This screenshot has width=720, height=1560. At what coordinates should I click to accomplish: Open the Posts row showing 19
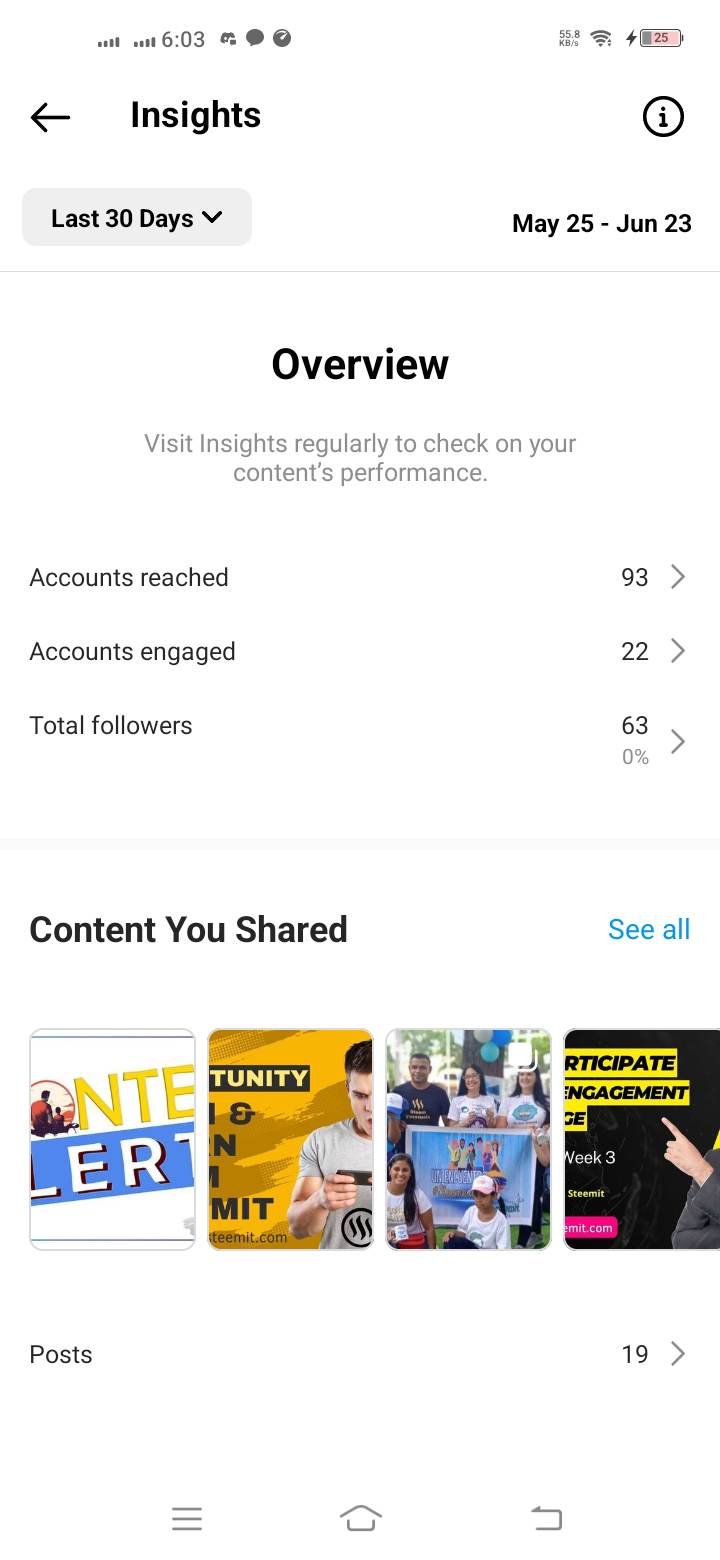[x=360, y=1354]
